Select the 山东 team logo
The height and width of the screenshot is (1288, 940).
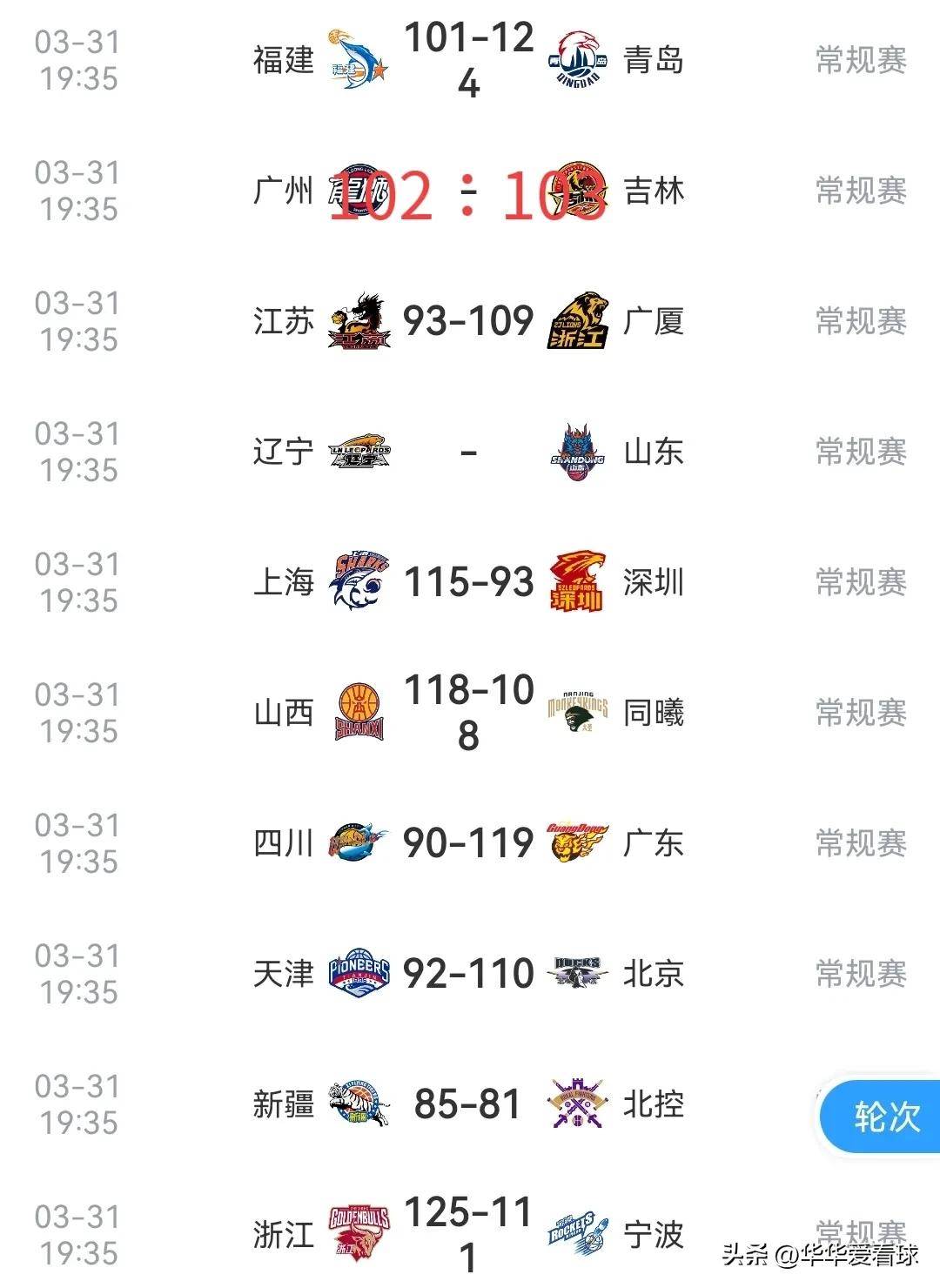tap(578, 453)
